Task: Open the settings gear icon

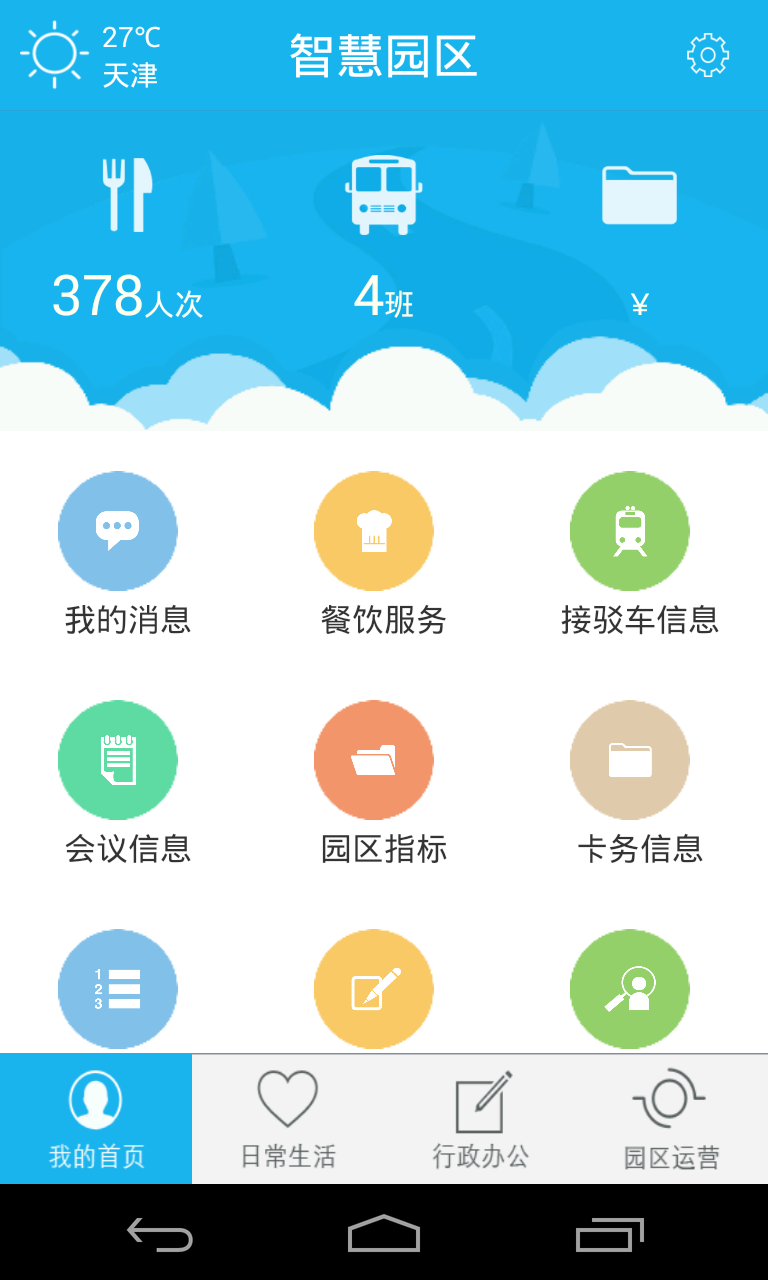Action: (708, 55)
